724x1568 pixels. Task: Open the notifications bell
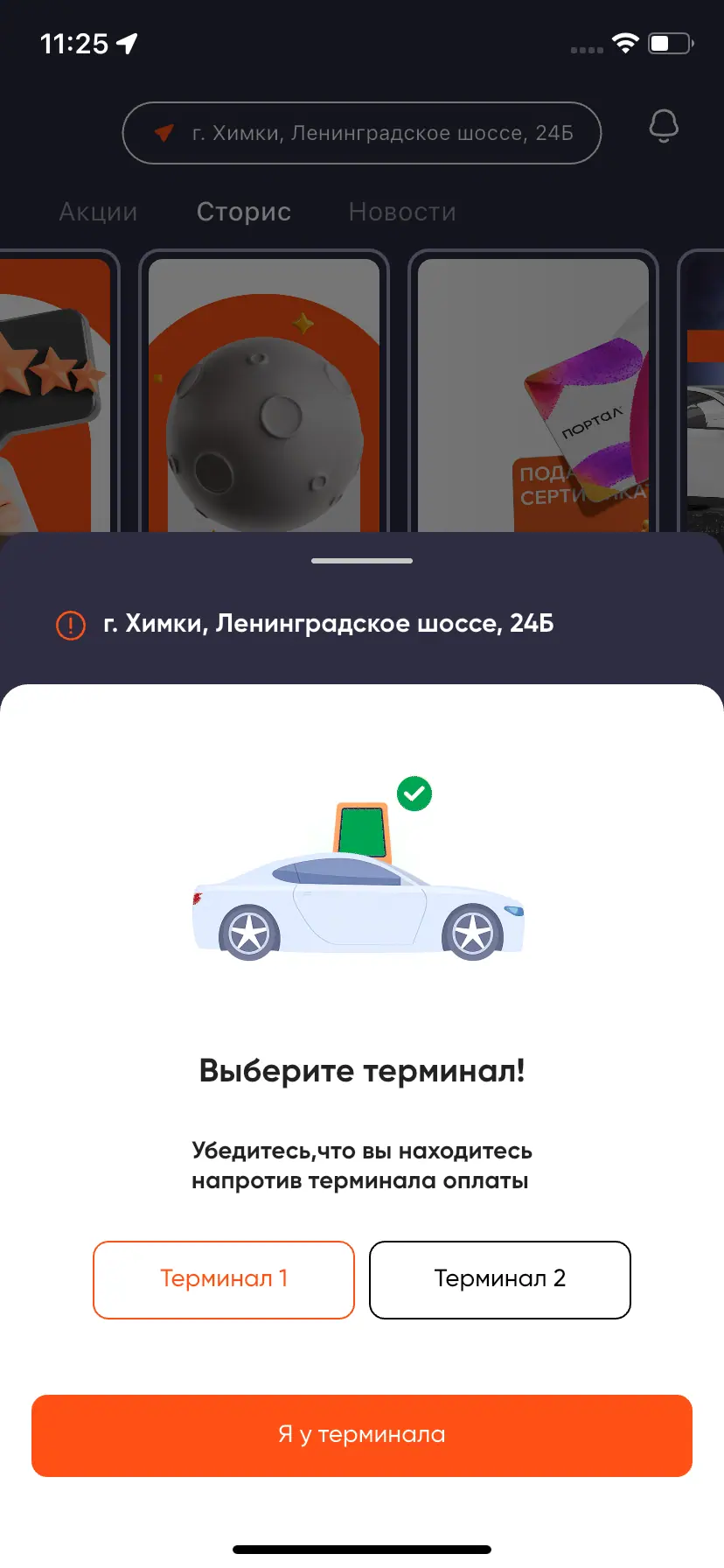[664, 127]
